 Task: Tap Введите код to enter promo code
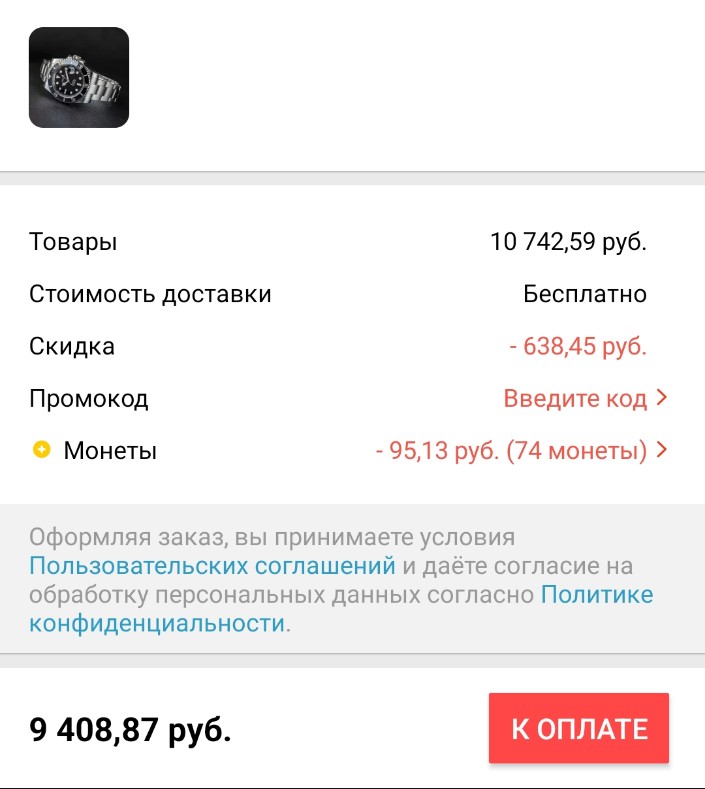pyautogui.click(x=584, y=399)
